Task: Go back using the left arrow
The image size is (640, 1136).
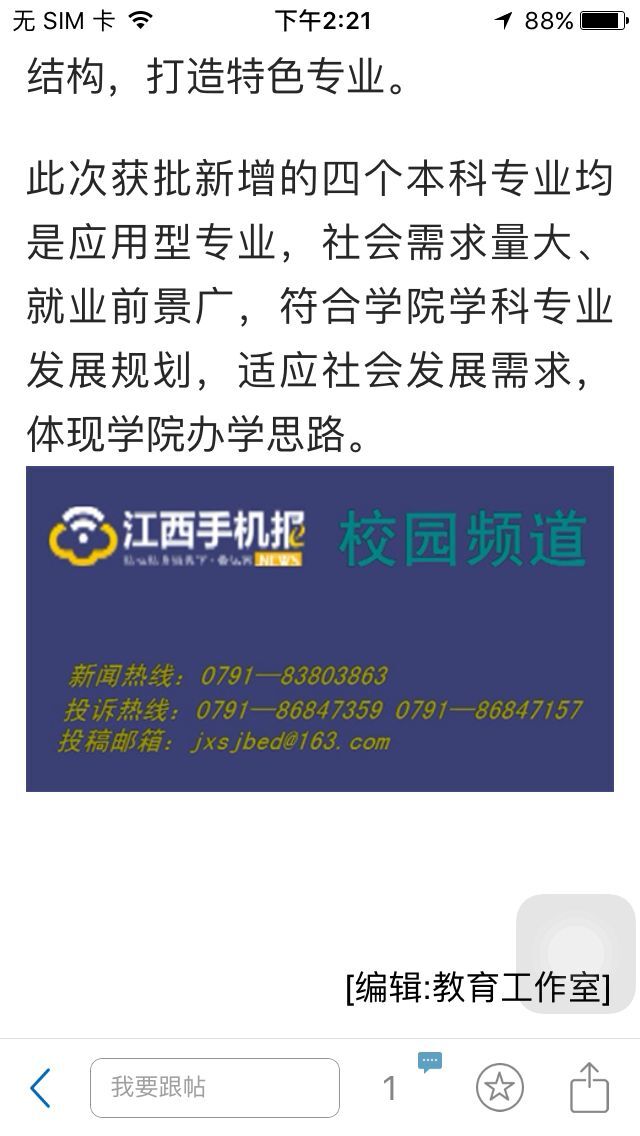Action: coord(40,1088)
